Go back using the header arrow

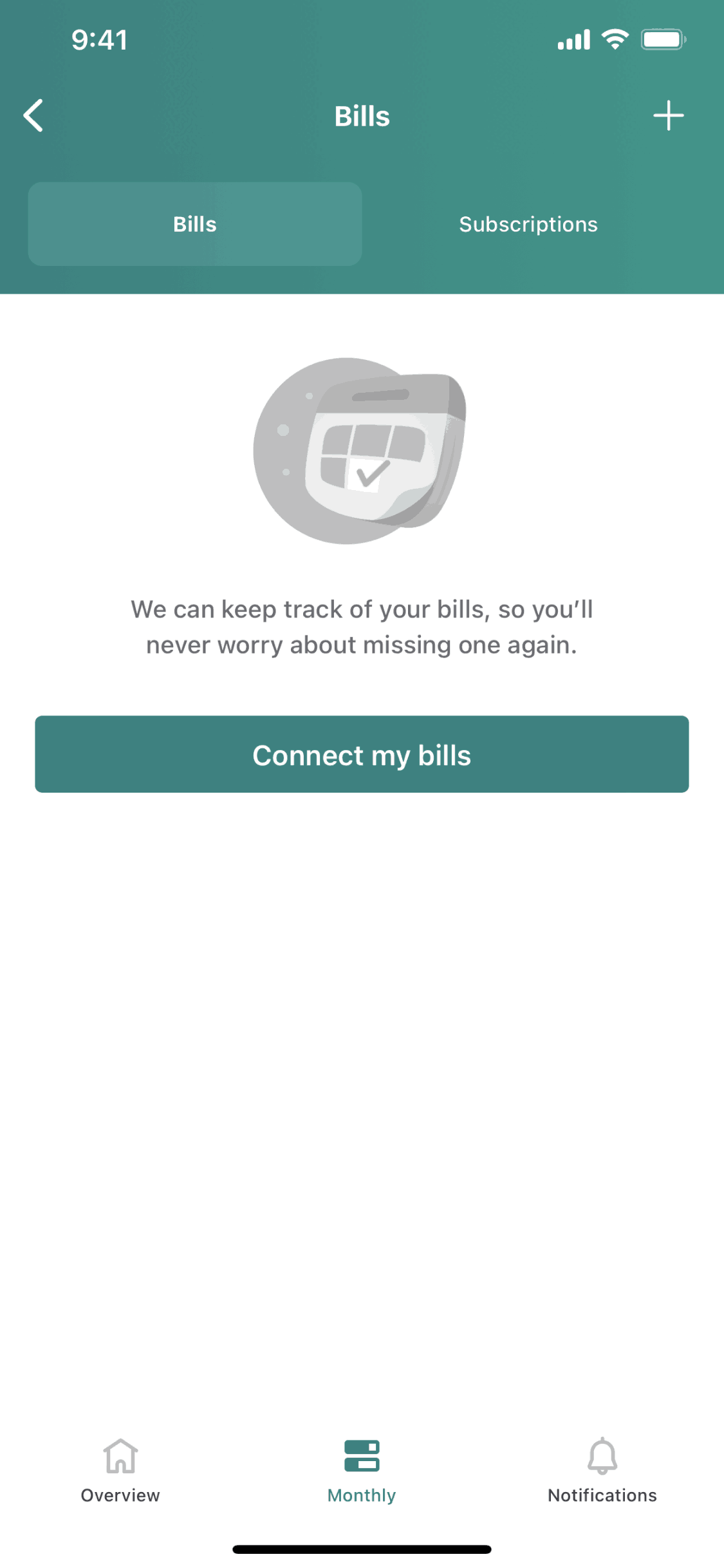33,116
